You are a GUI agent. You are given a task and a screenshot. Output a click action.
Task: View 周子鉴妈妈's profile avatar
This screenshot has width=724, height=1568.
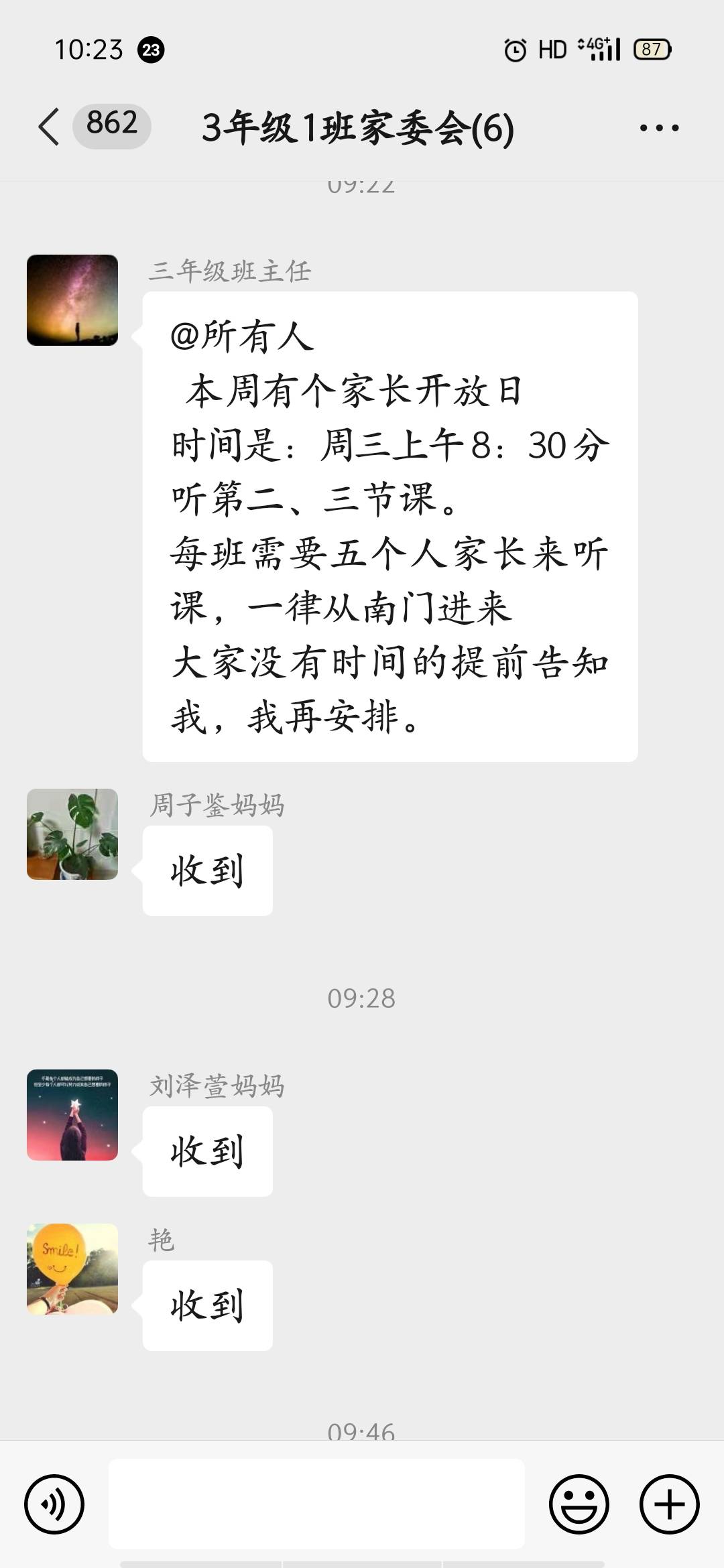[72, 834]
